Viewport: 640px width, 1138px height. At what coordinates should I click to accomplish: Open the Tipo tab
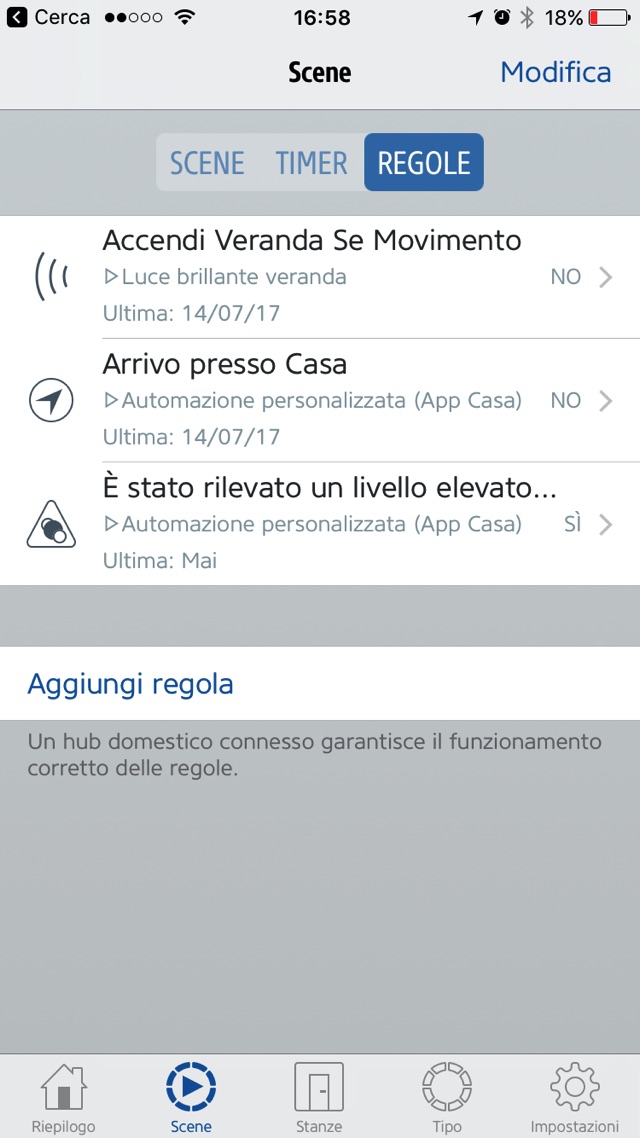pyautogui.click(x=447, y=1098)
